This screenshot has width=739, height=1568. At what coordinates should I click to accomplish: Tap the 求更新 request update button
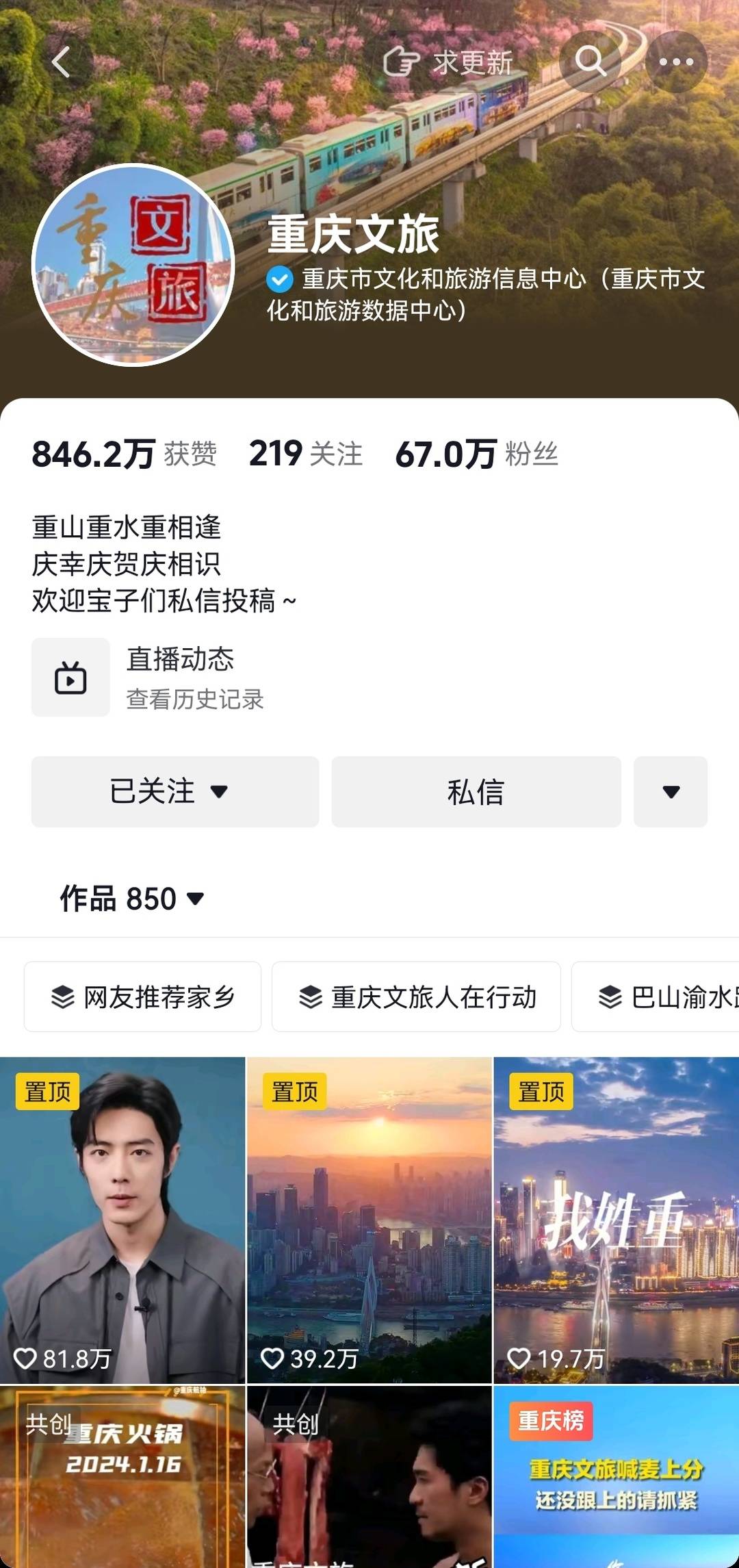448,62
